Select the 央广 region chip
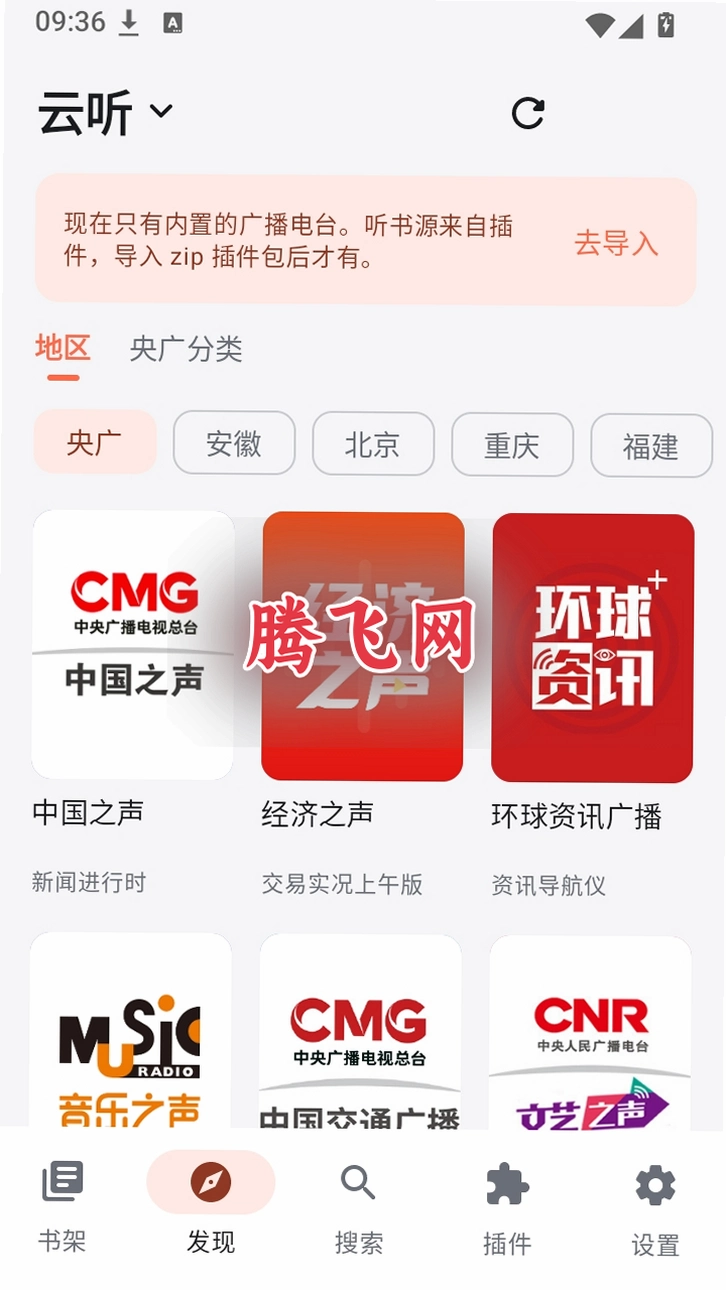Viewport: 726px width, 1290px height. pyautogui.click(x=95, y=443)
